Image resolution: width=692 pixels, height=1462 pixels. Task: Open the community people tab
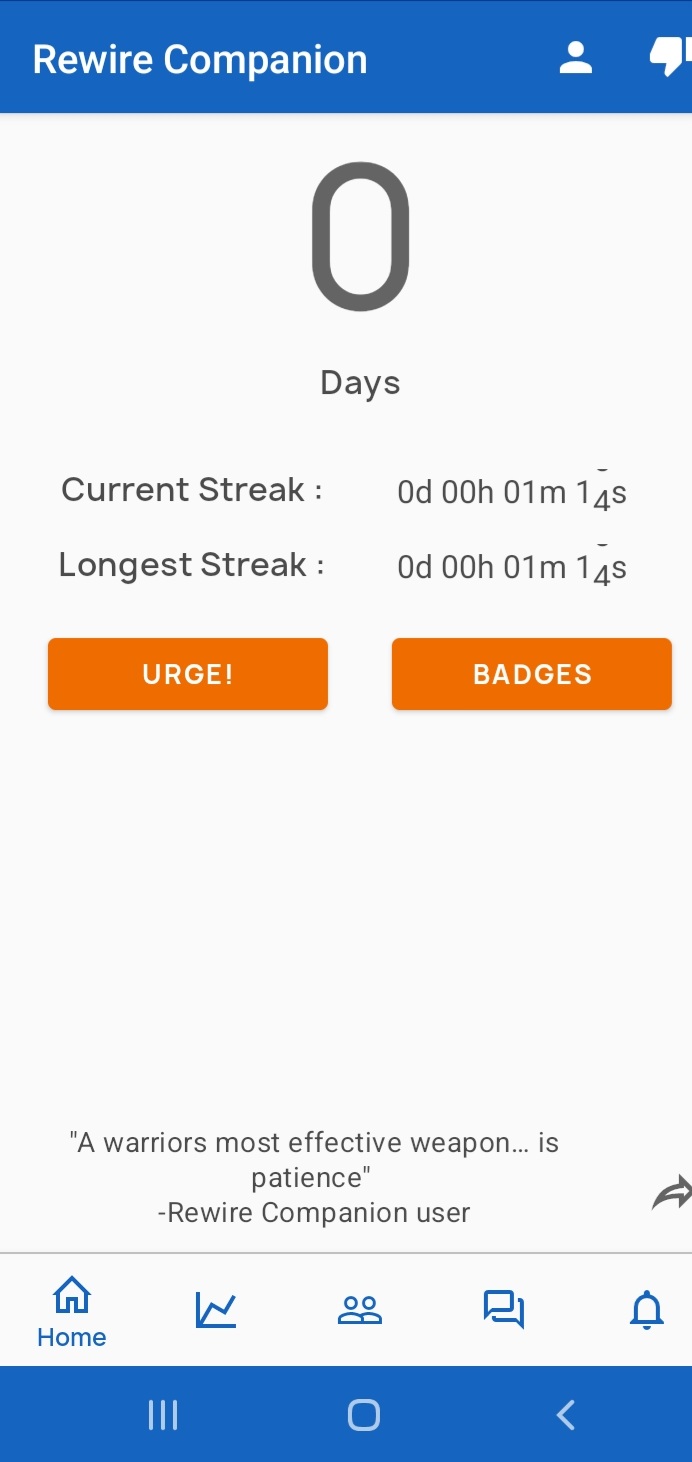pos(360,1309)
